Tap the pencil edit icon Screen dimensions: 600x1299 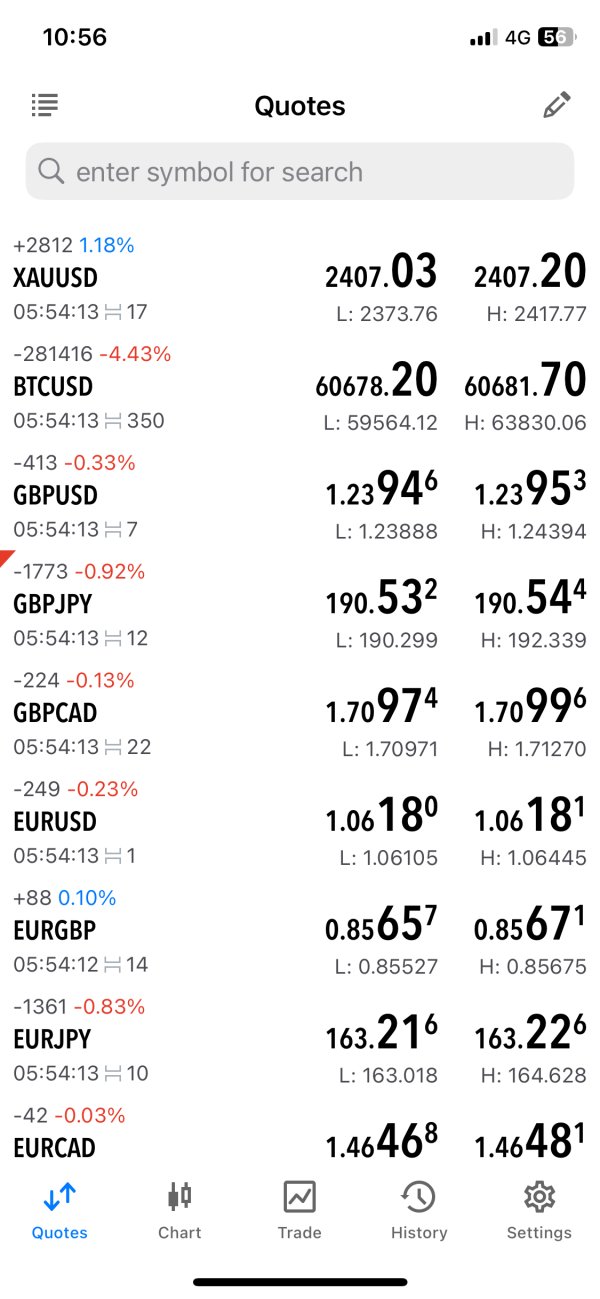click(556, 105)
